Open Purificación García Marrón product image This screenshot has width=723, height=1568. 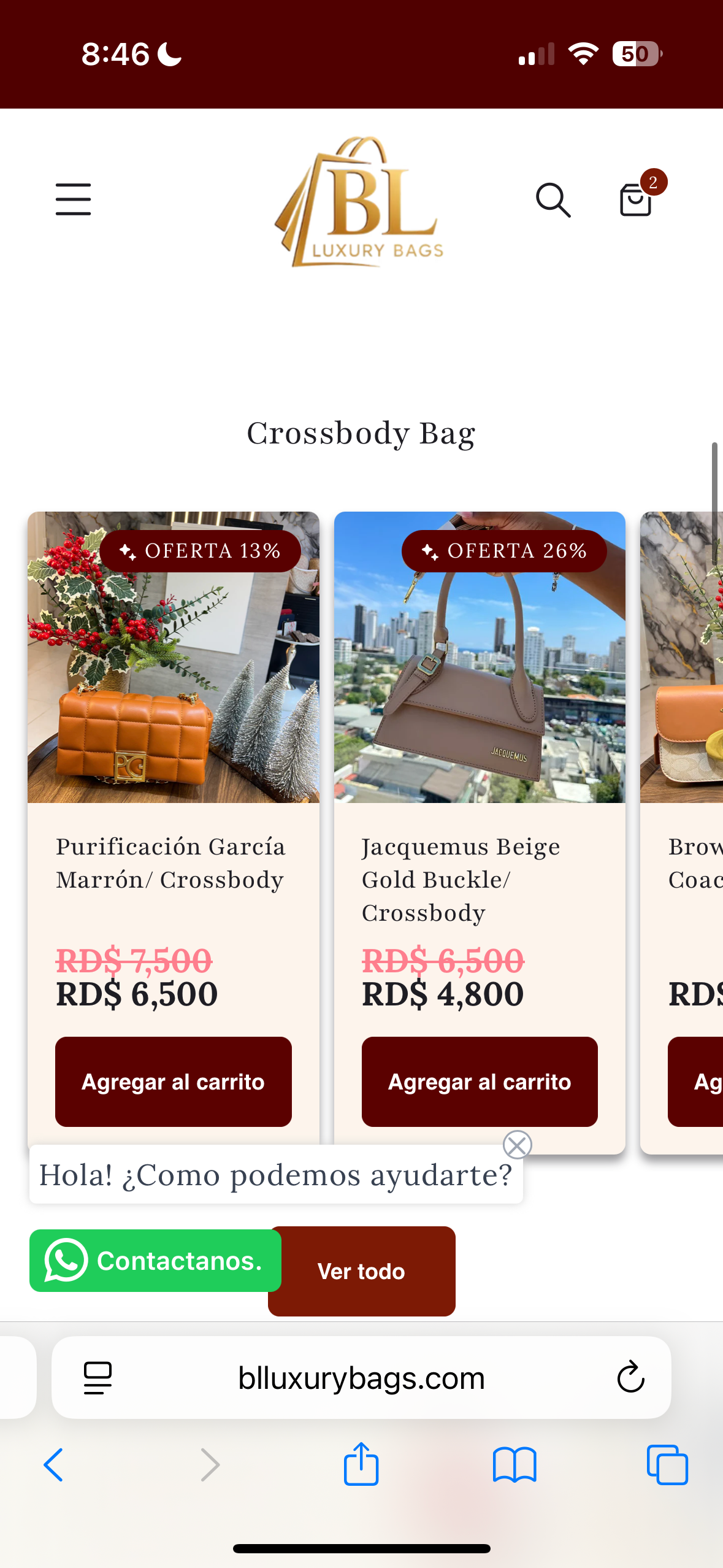[x=174, y=657]
